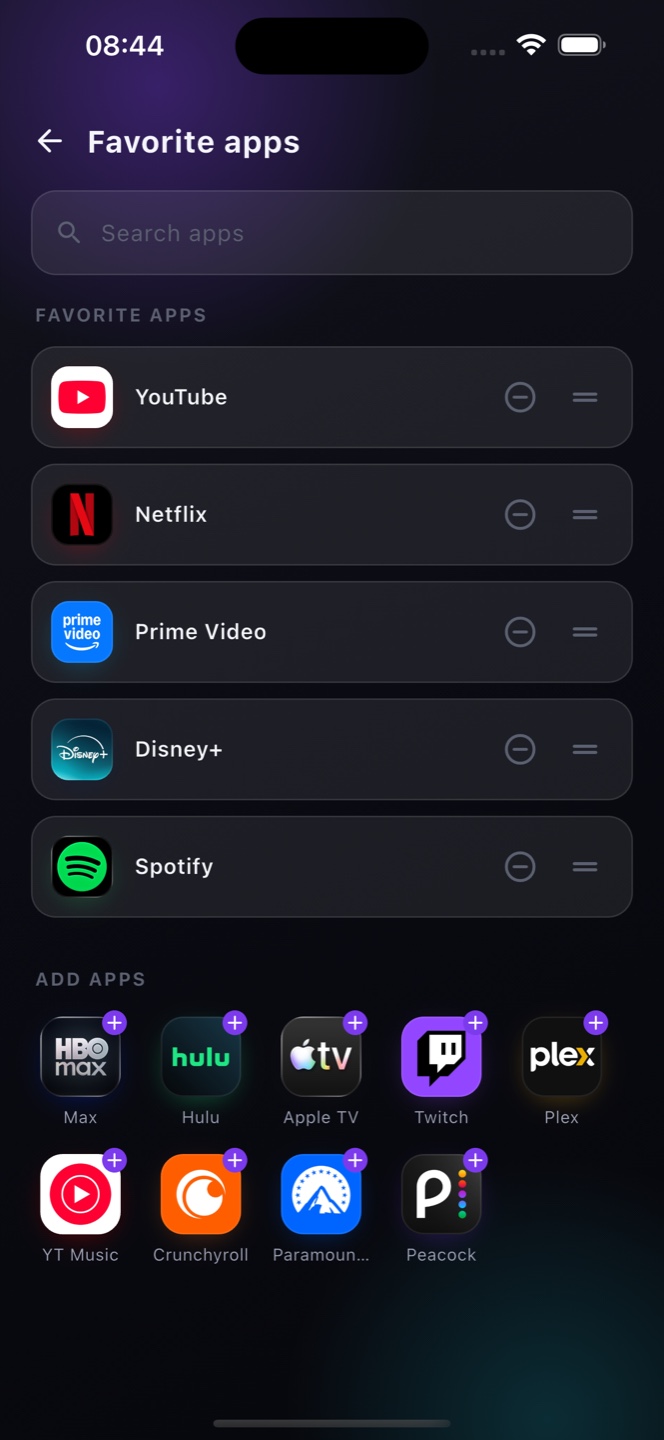Remove Disney+ from favorites

click(520, 749)
